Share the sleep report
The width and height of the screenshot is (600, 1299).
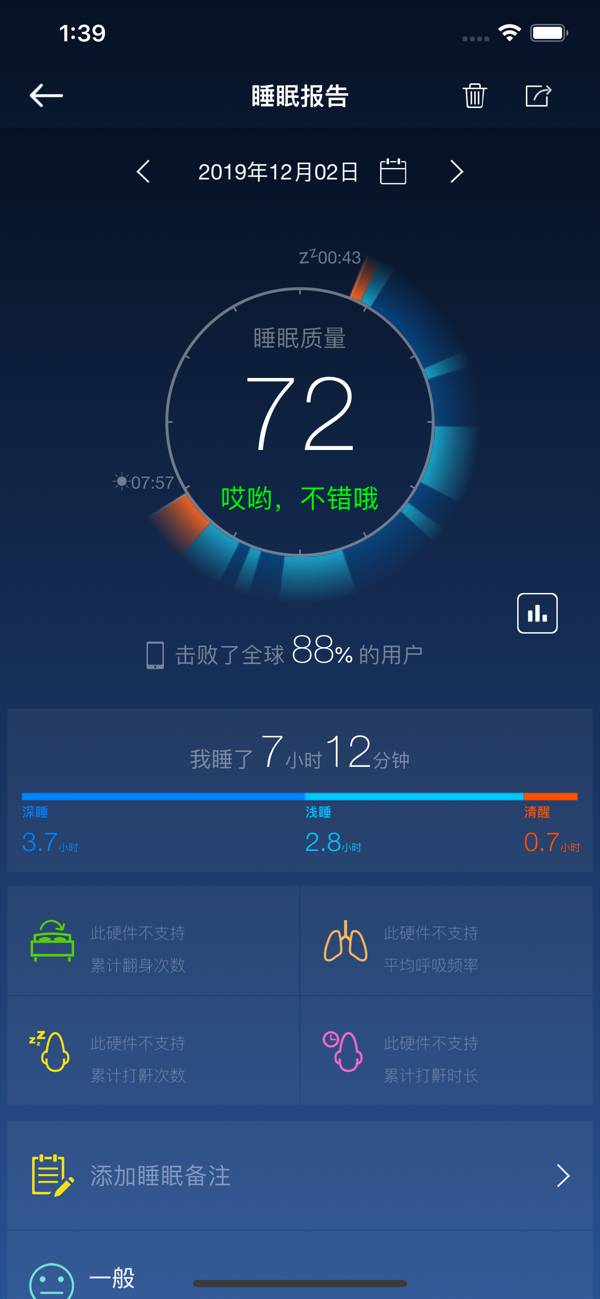(x=538, y=96)
